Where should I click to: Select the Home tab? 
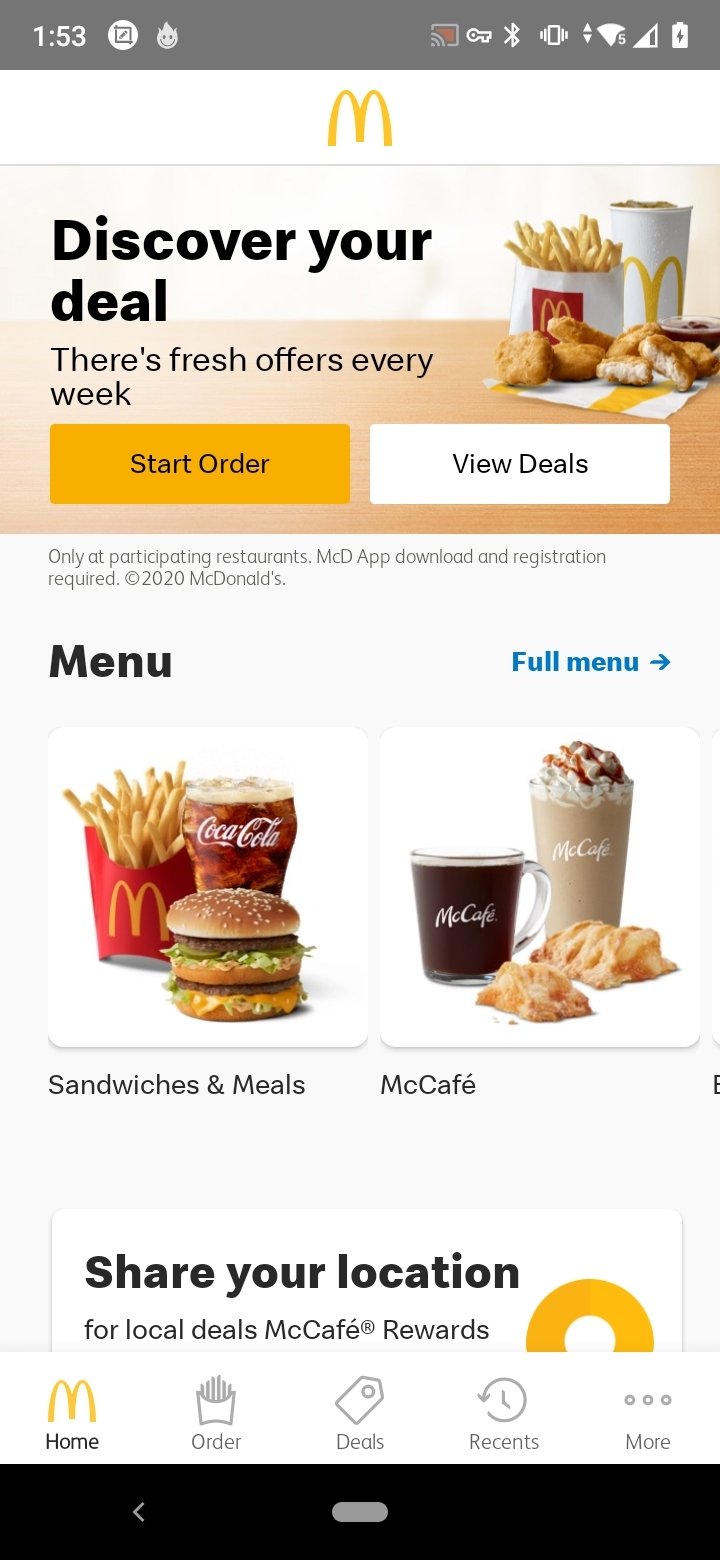(72, 1412)
